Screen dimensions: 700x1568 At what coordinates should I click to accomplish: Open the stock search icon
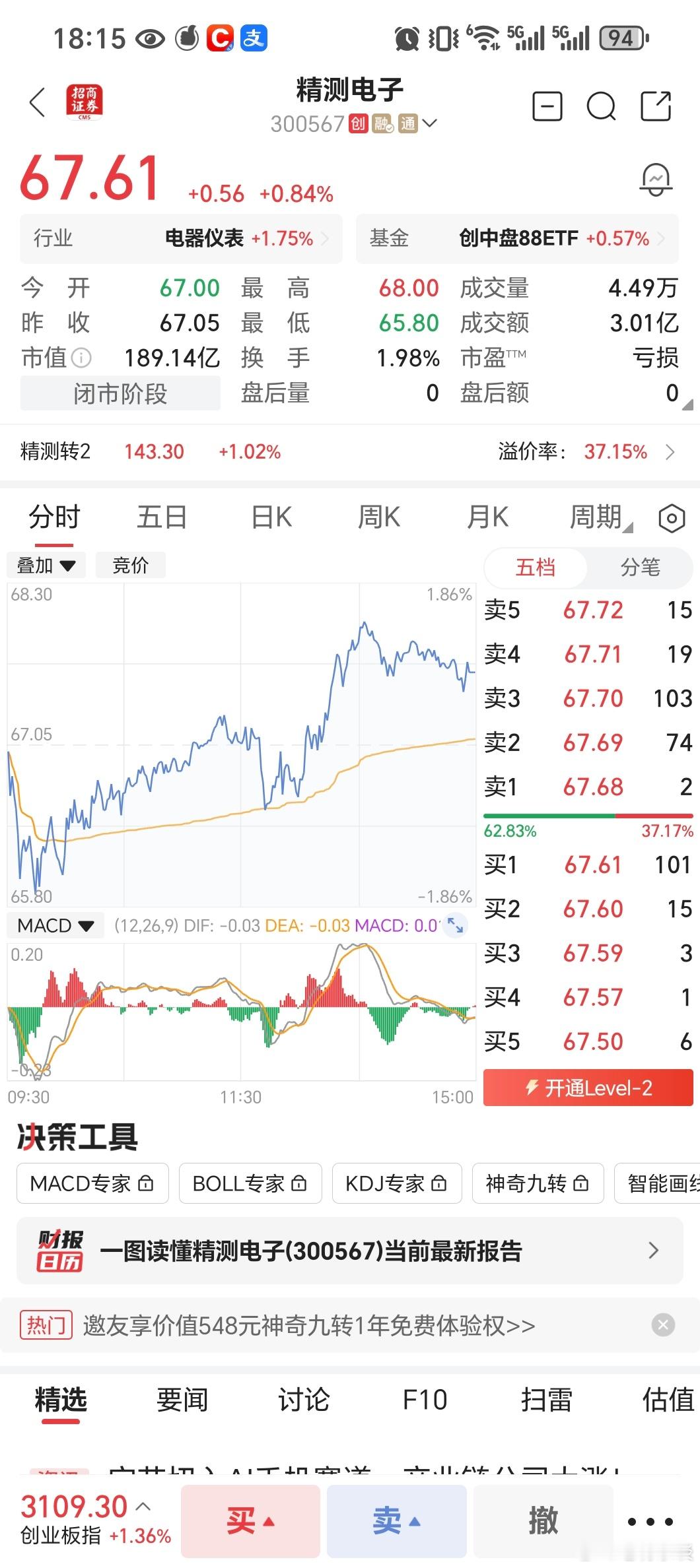tap(600, 106)
